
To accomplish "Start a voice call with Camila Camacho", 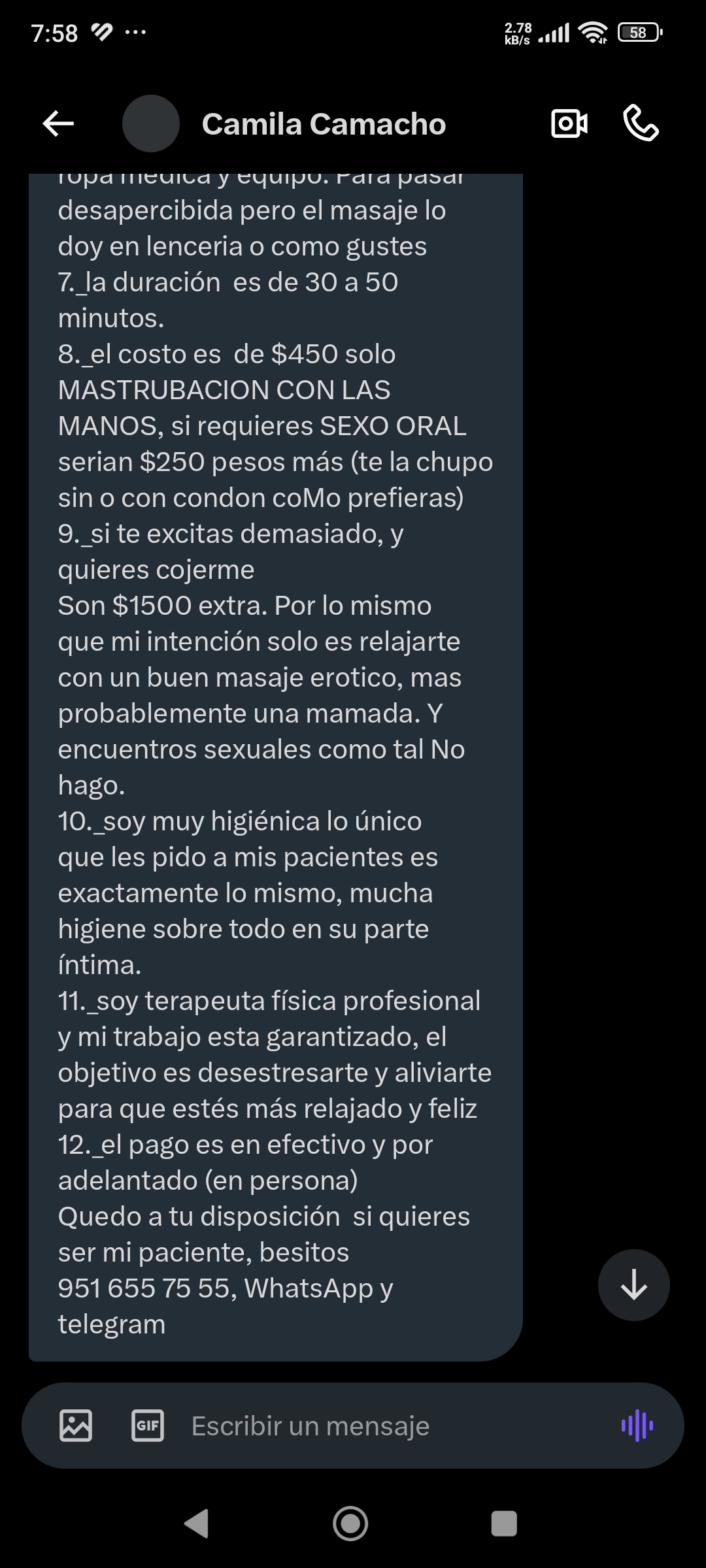I will click(x=641, y=123).
